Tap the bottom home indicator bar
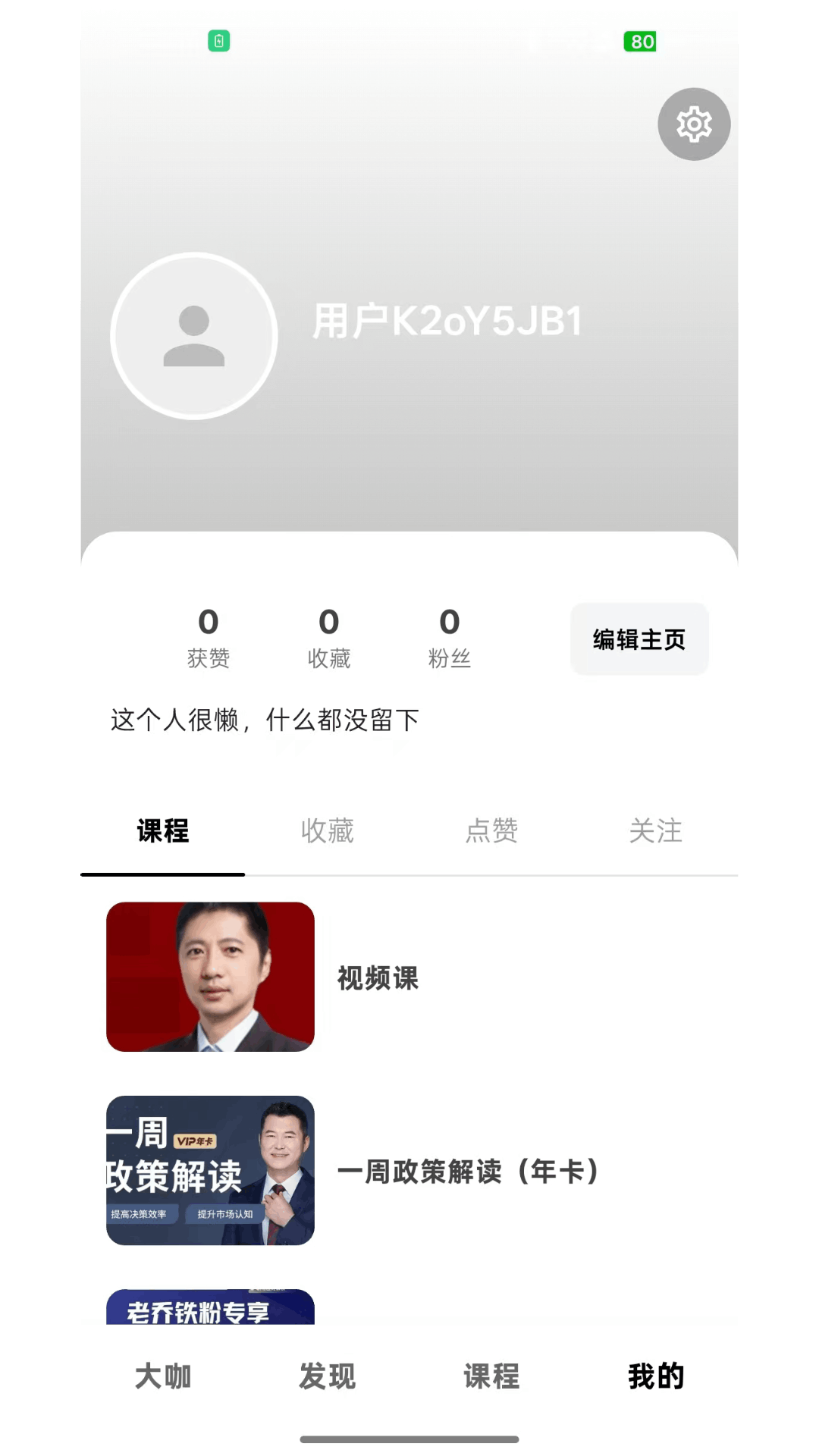 [409, 1433]
